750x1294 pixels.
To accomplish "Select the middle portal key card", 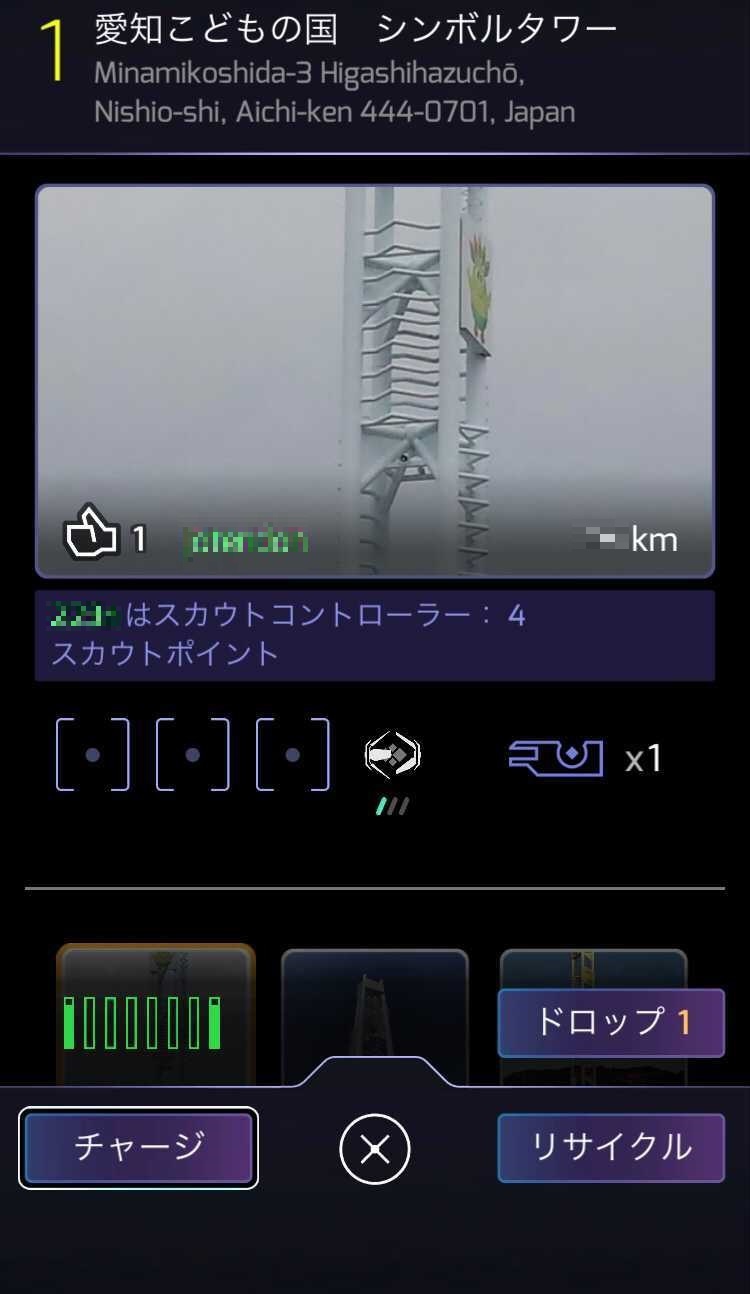I will pos(375,1015).
